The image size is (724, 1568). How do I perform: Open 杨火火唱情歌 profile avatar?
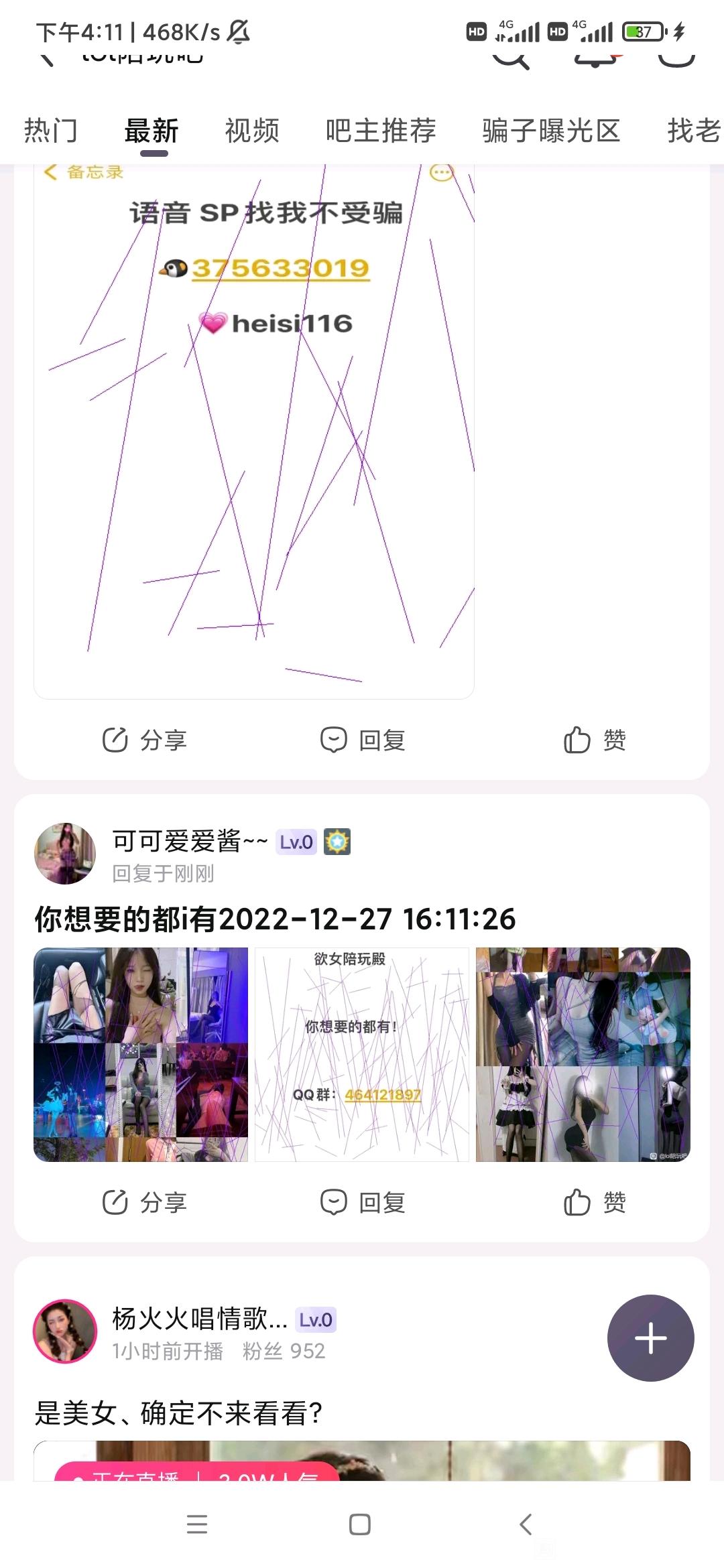tap(65, 1331)
